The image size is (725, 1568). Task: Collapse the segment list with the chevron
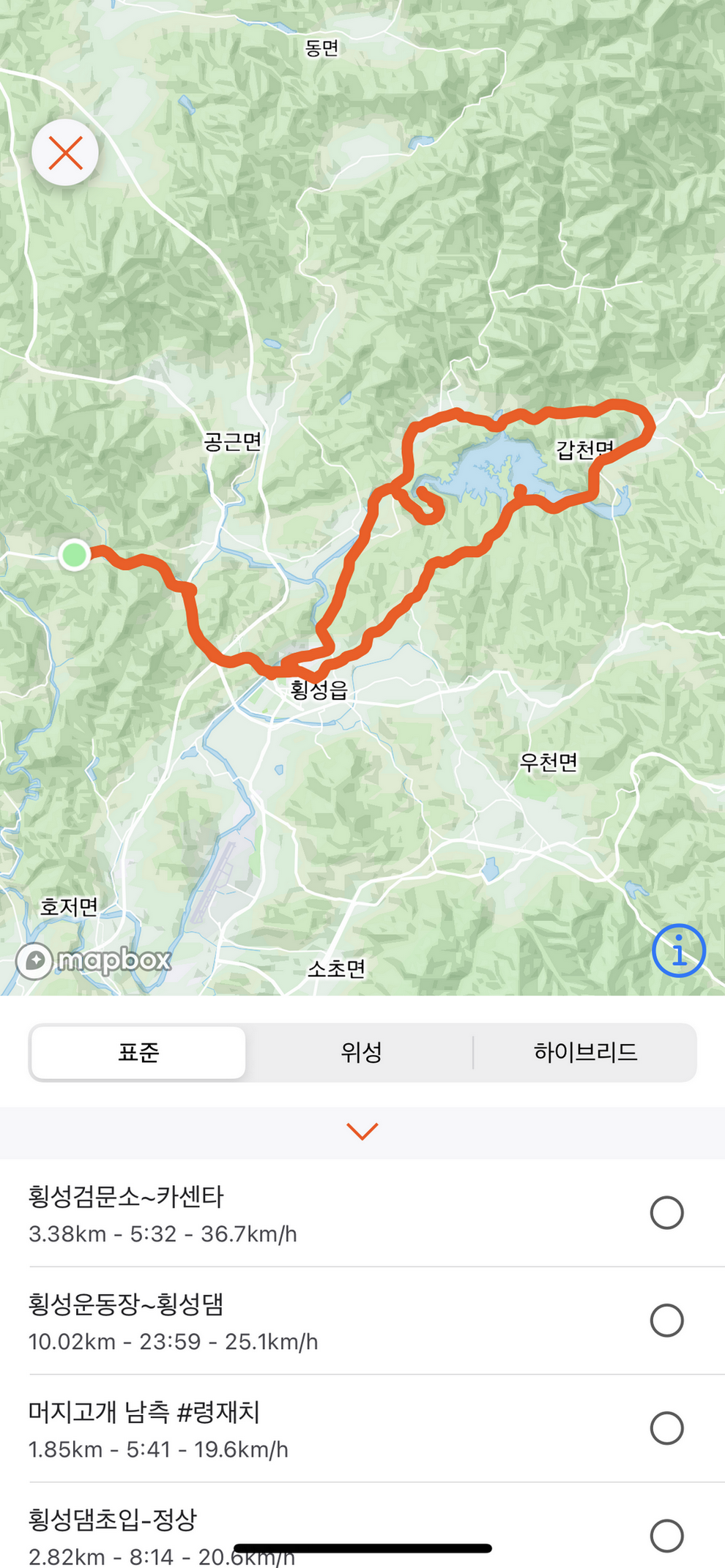pos(362,1132)
